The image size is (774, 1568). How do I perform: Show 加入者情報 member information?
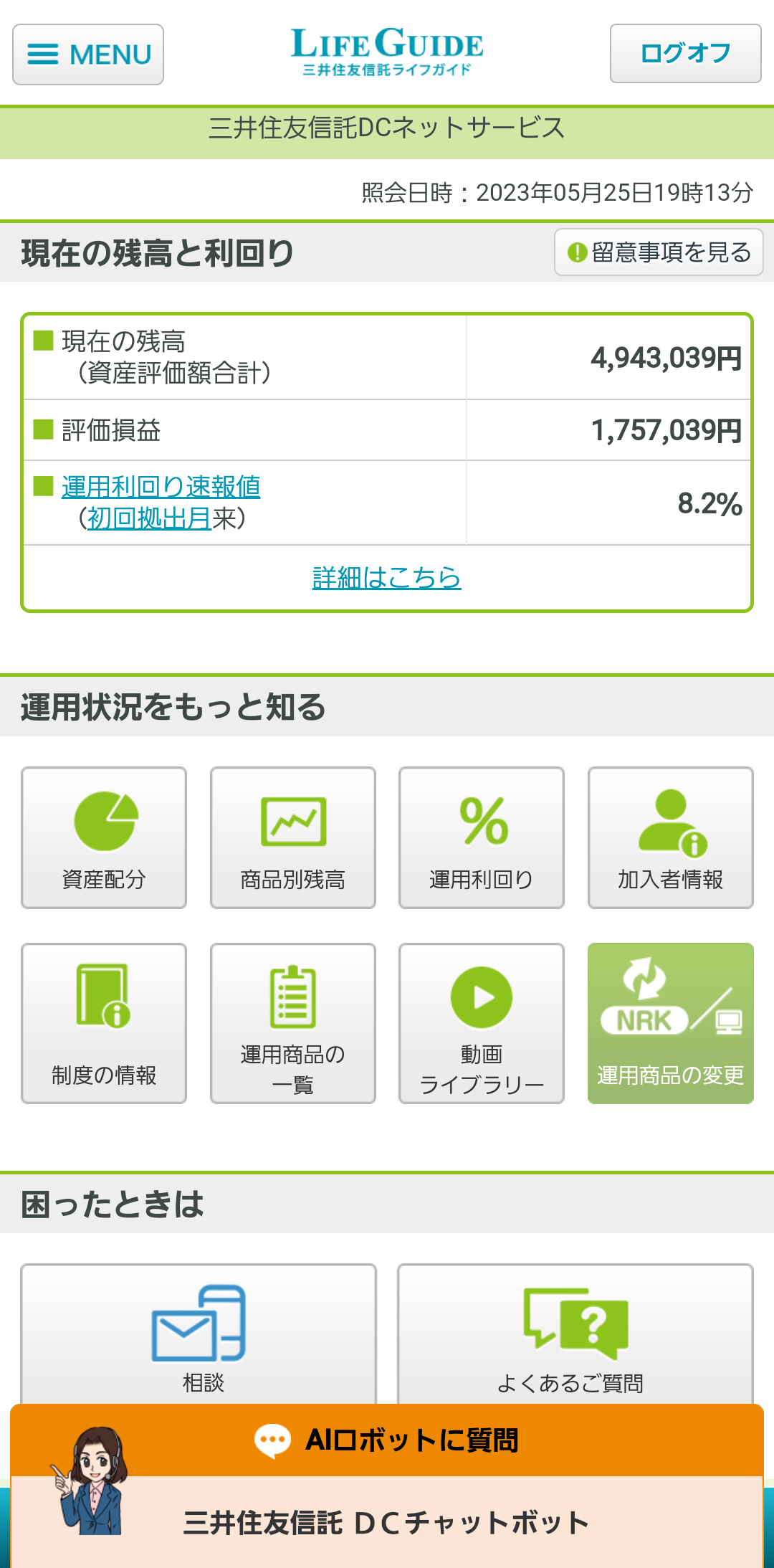pyautogui.click(x=670, y=837)
